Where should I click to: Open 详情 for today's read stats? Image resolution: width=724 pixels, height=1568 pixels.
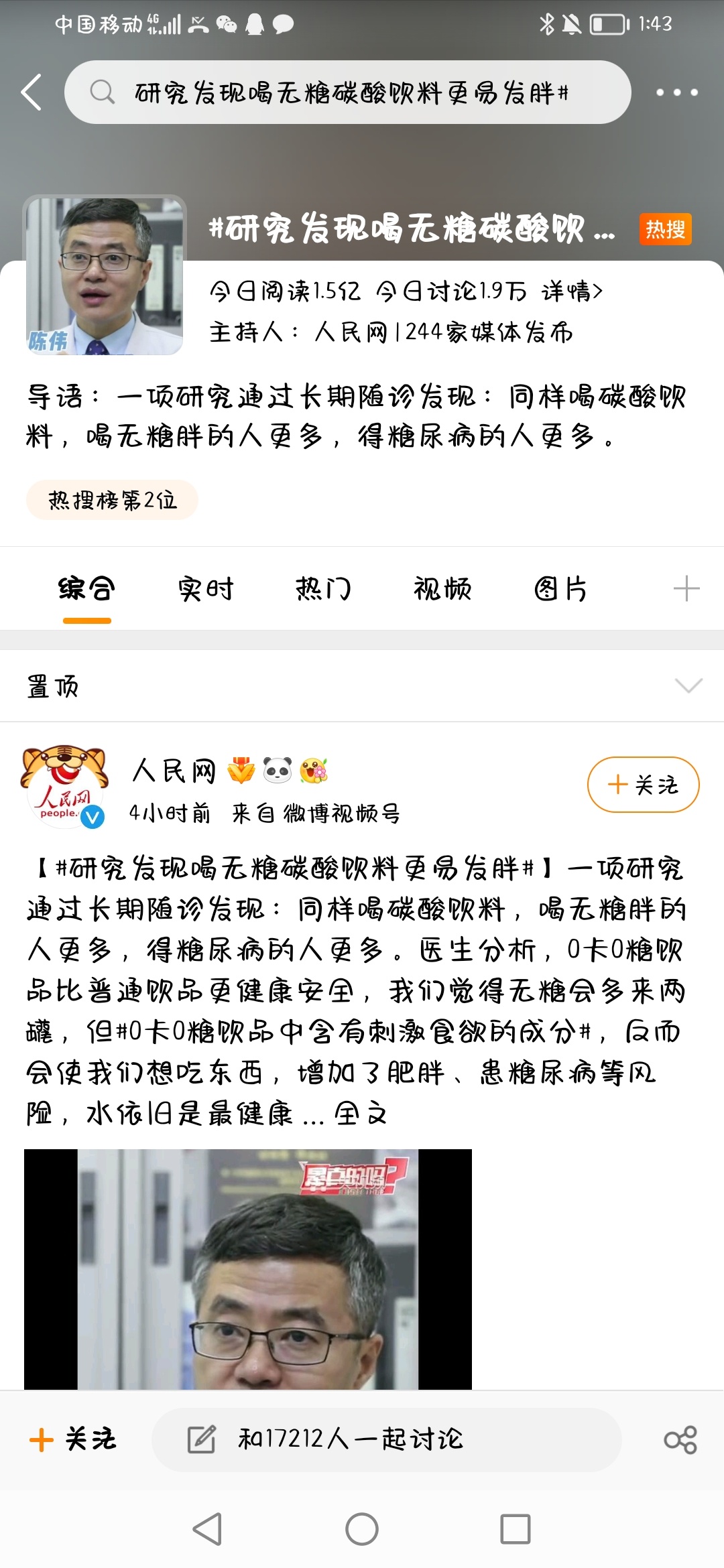coord(572,291)
